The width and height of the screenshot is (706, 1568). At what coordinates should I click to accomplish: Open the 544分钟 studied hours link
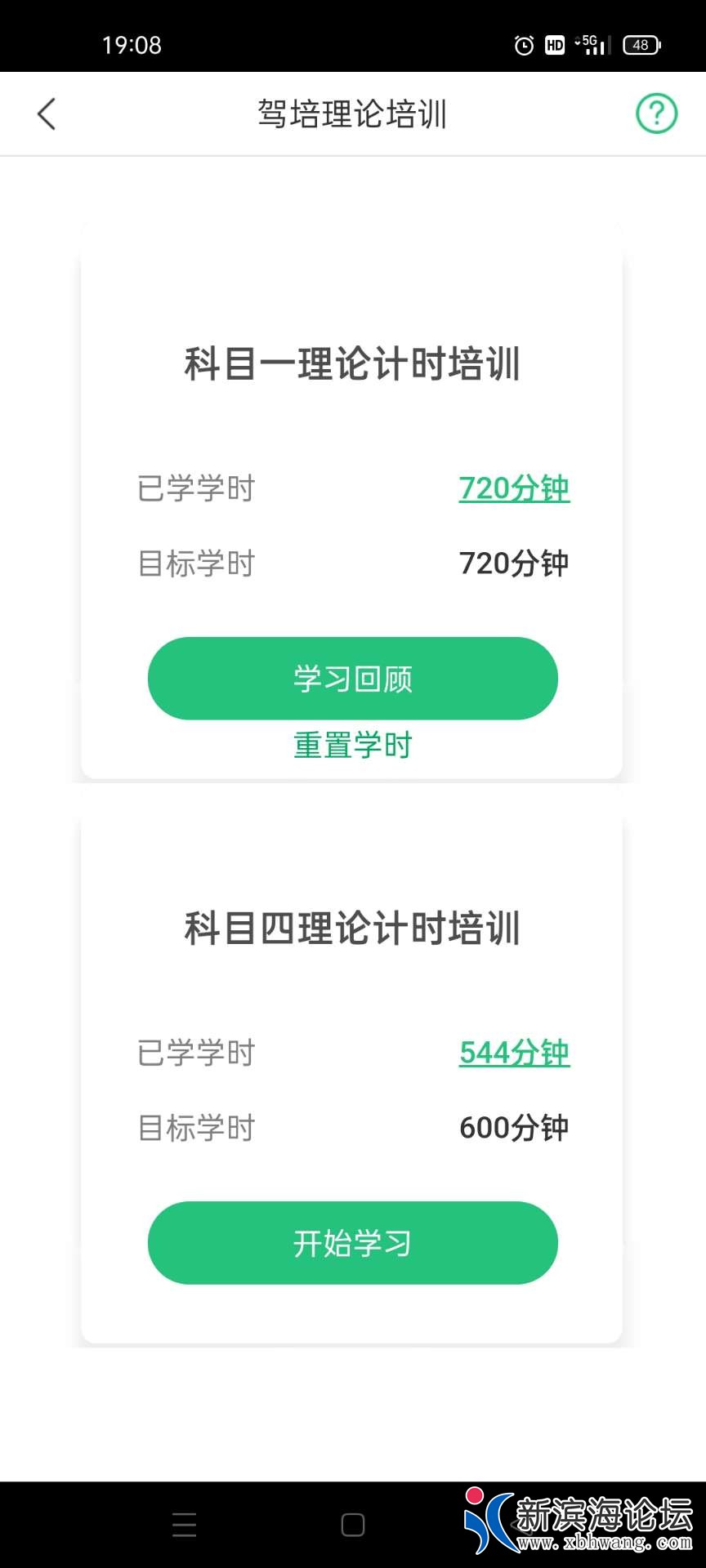pos(514,1053)
